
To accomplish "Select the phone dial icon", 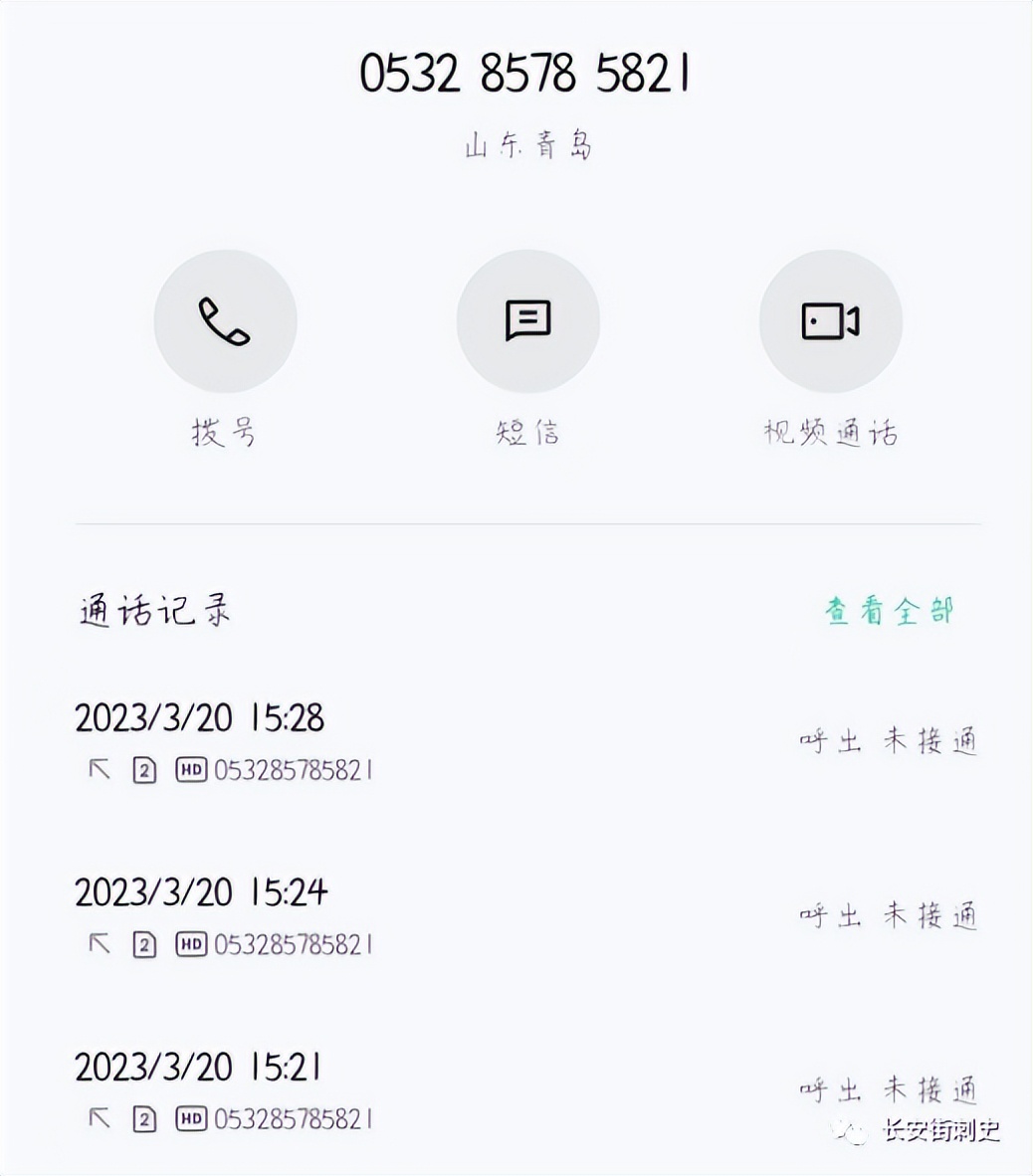I will click(x=225, y=319).
